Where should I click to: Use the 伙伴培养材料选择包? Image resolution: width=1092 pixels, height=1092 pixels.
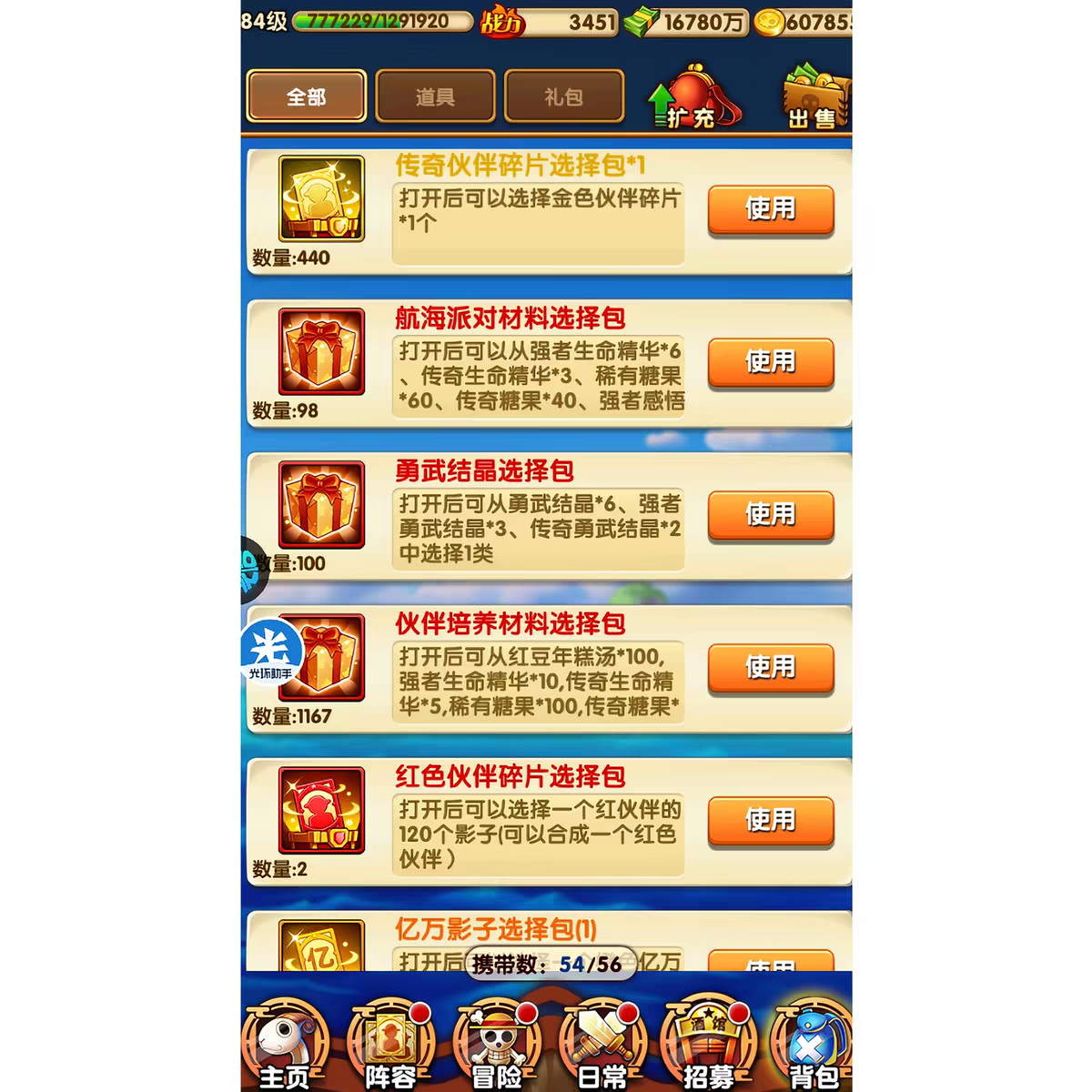771,669
